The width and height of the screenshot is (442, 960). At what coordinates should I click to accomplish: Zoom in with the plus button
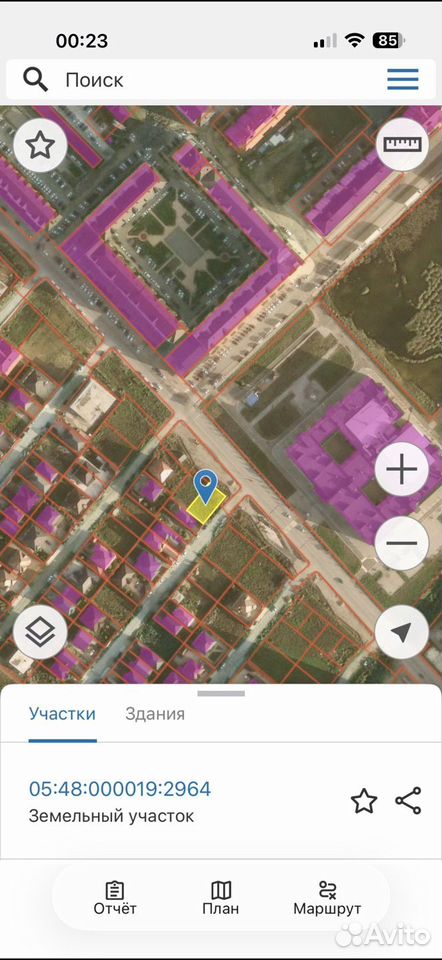click(x=402, y=470)
